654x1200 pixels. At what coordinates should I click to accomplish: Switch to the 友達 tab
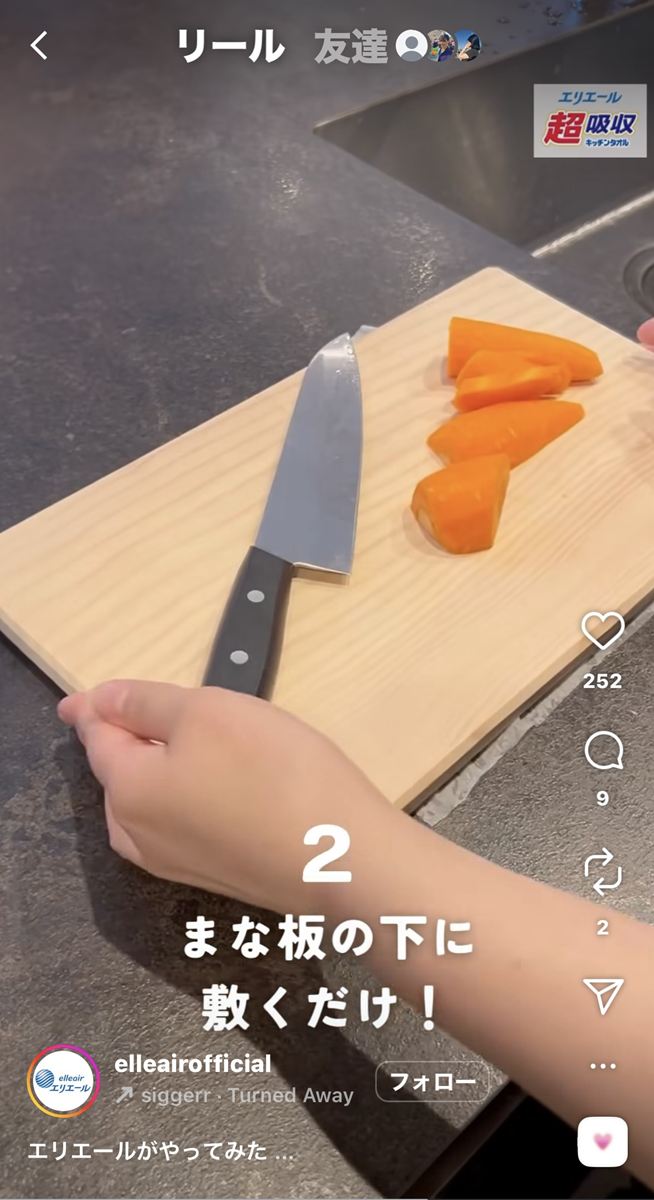pyautogui.click(x=350, y=46)
